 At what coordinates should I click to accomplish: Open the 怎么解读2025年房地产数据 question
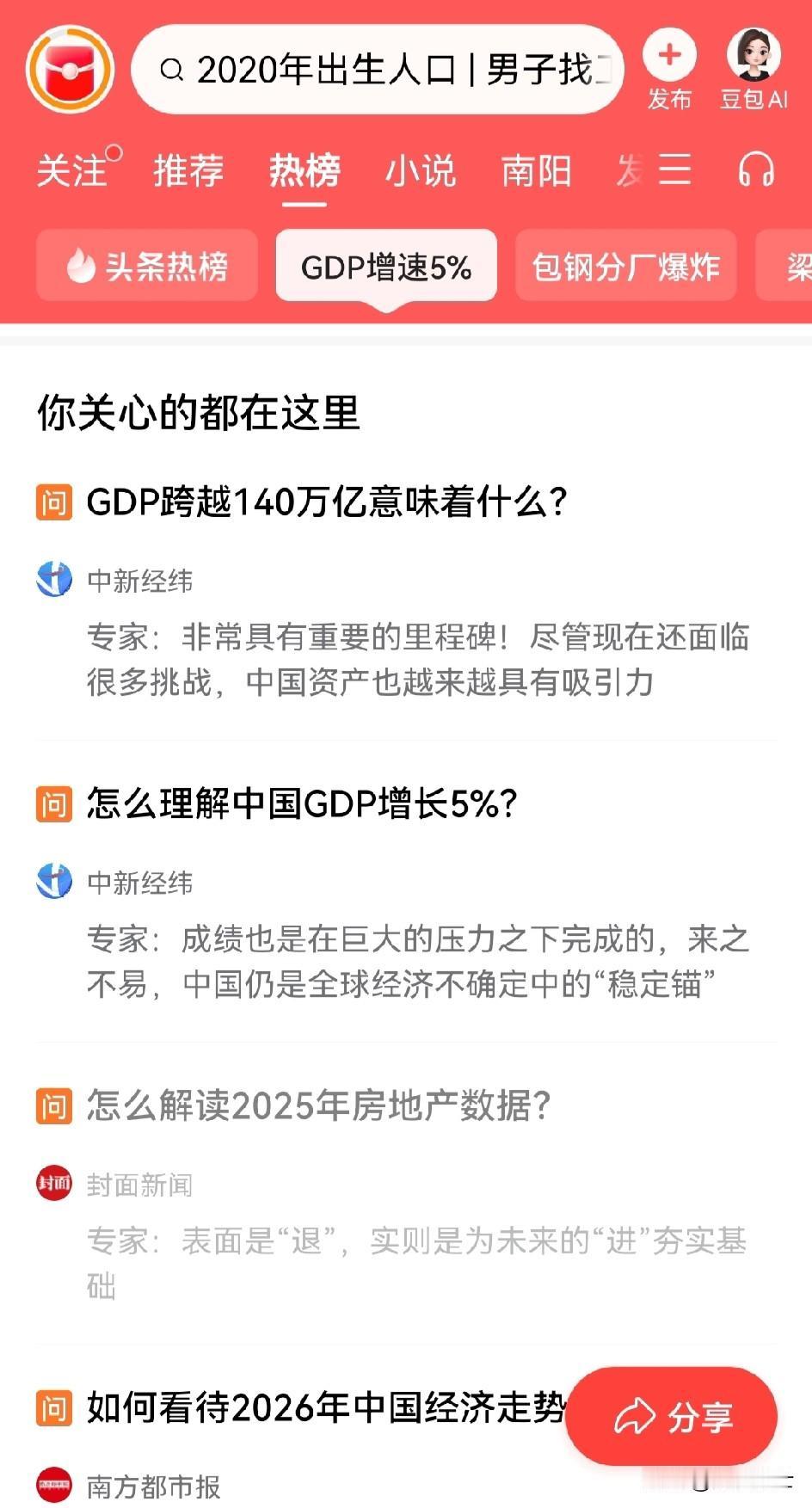[x=320, y=1108]
